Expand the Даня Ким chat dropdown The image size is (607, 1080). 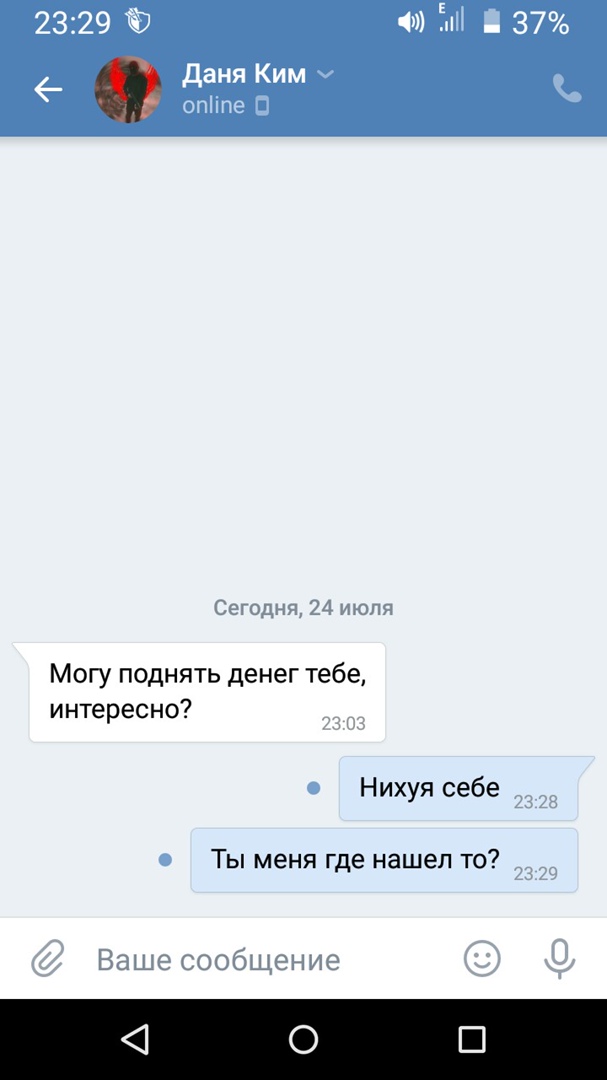325,74
